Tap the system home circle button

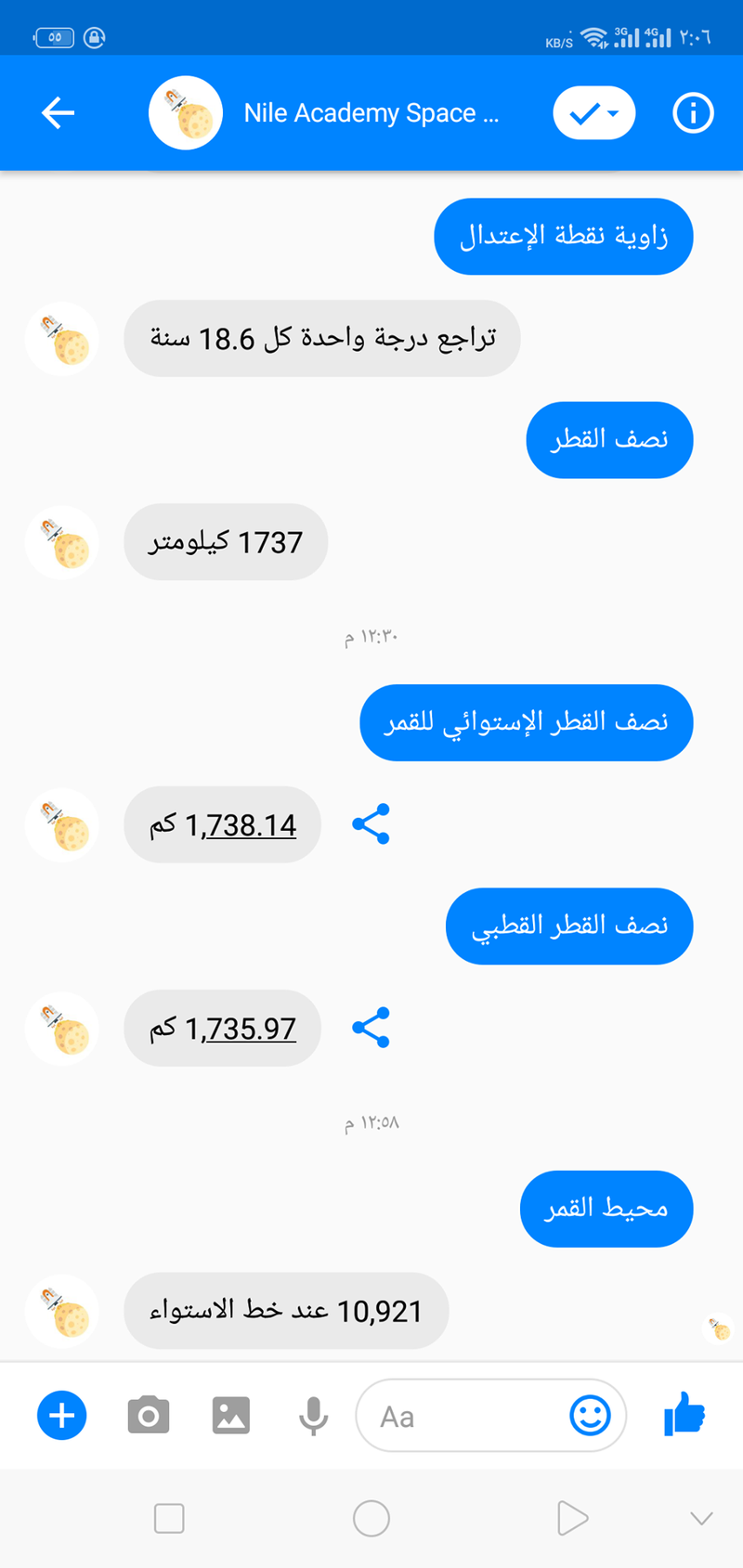click(x=371, y=1519)
